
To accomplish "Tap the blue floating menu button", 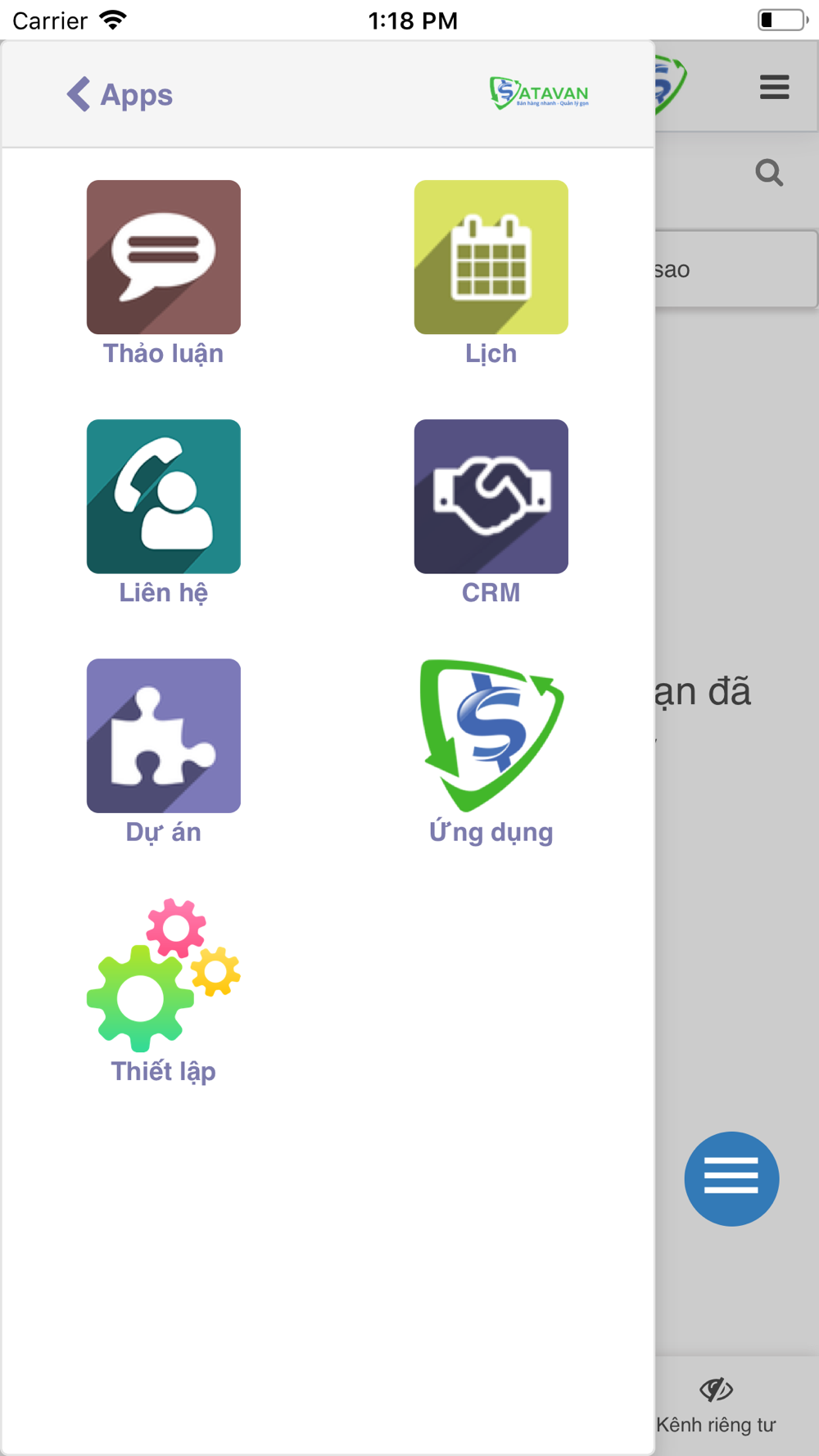I will (x=731, y=1178).
